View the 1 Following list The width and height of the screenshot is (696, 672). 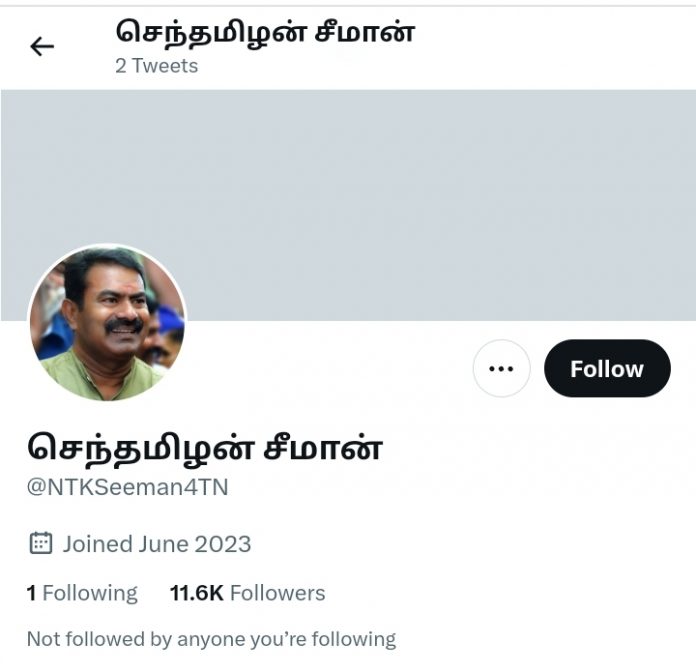(x=82, y=593)
